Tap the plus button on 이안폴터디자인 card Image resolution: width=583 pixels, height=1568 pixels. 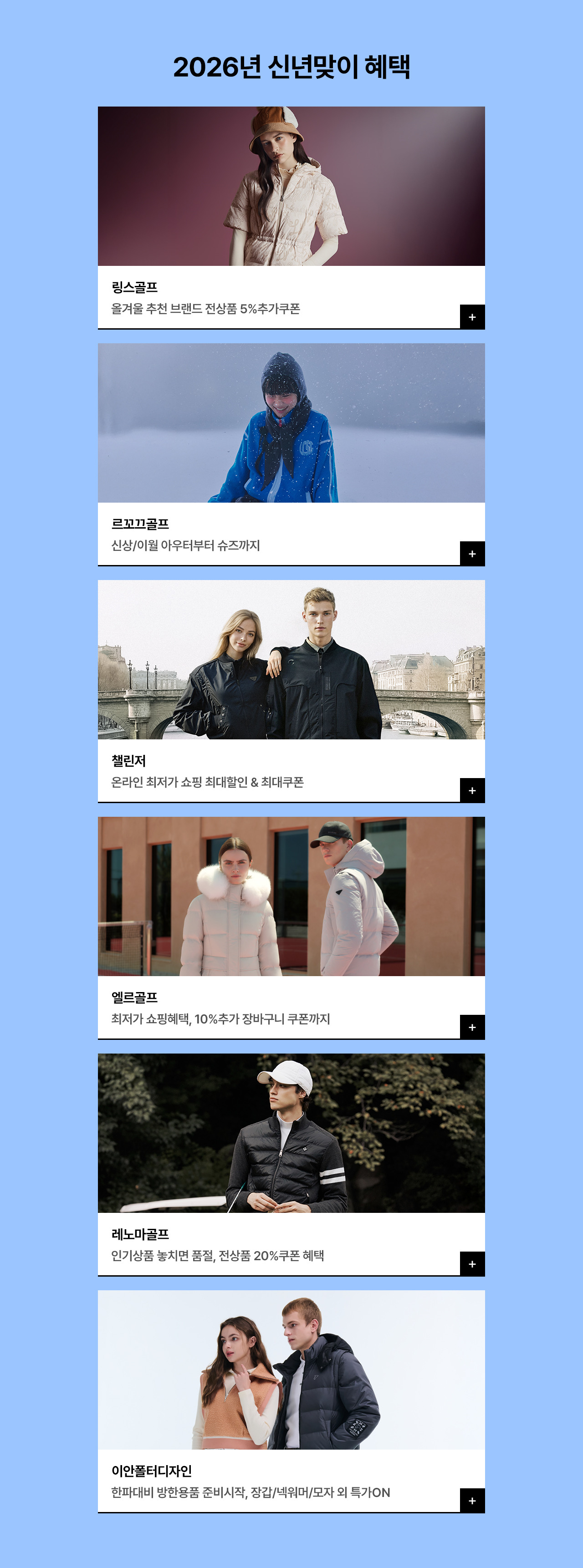[x=472, y=1501]
